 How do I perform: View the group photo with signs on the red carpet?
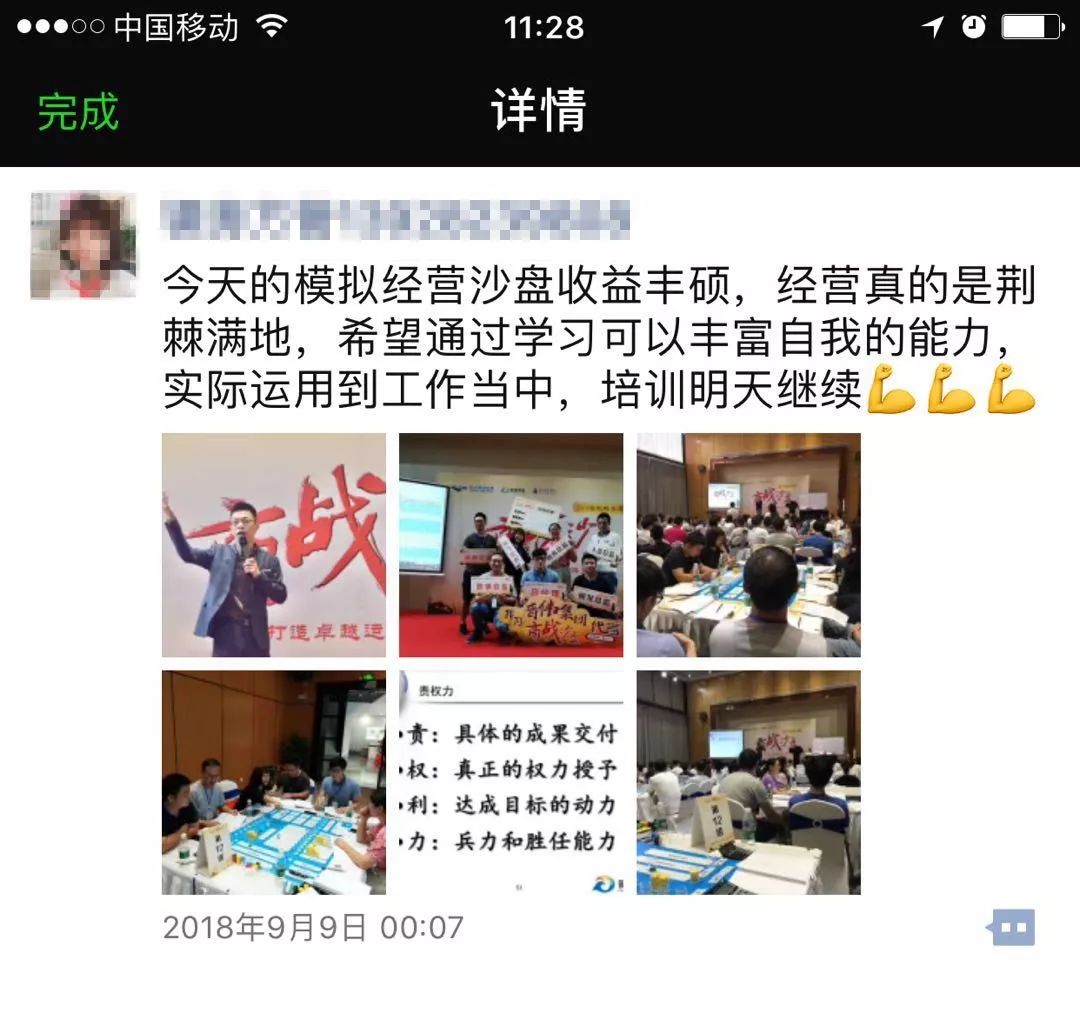(x=511, y=545)
